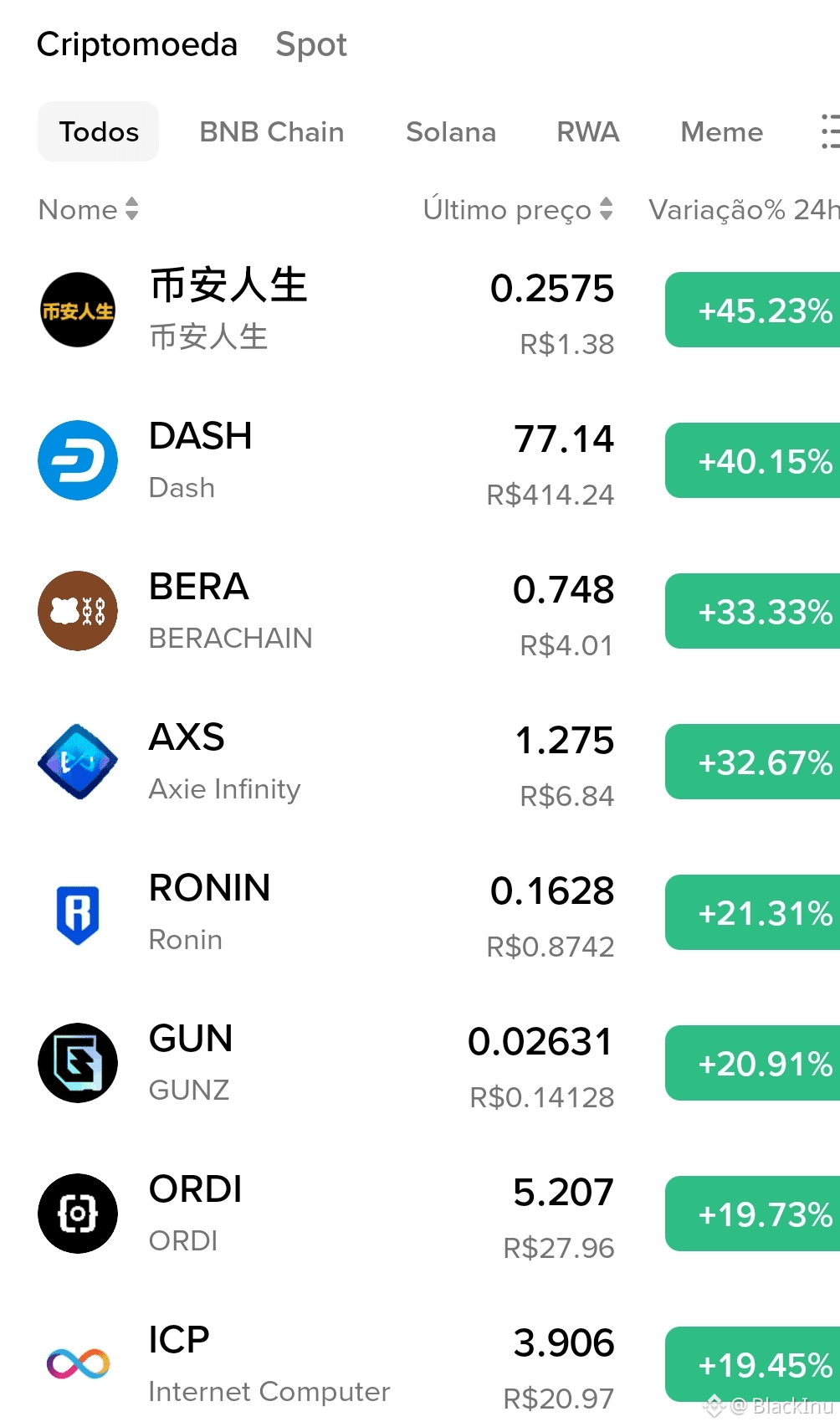Select the Criptomoeda tab
This screenshot has height=1427, width=840.
coord(137,45)
